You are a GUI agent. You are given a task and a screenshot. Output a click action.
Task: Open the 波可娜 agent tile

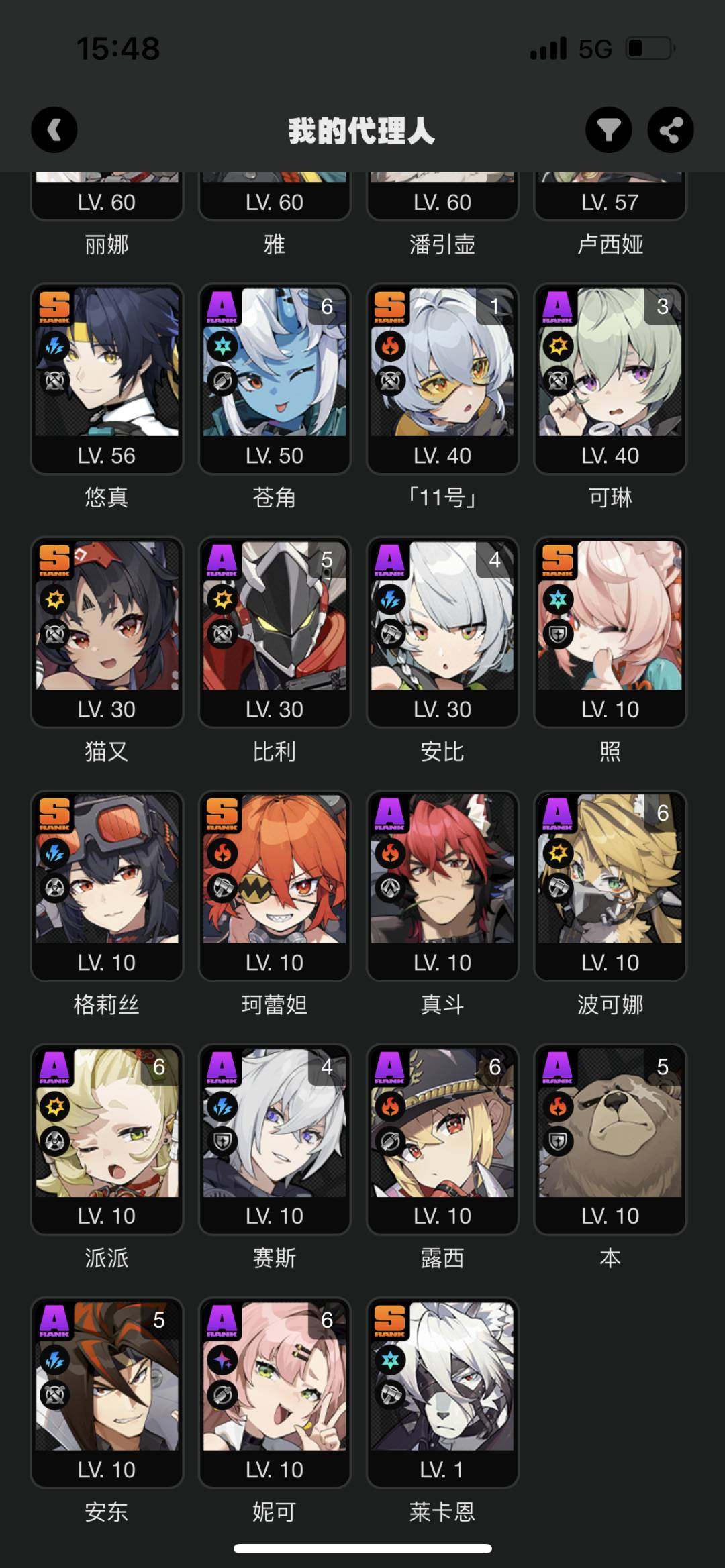(x=610, y=886)
